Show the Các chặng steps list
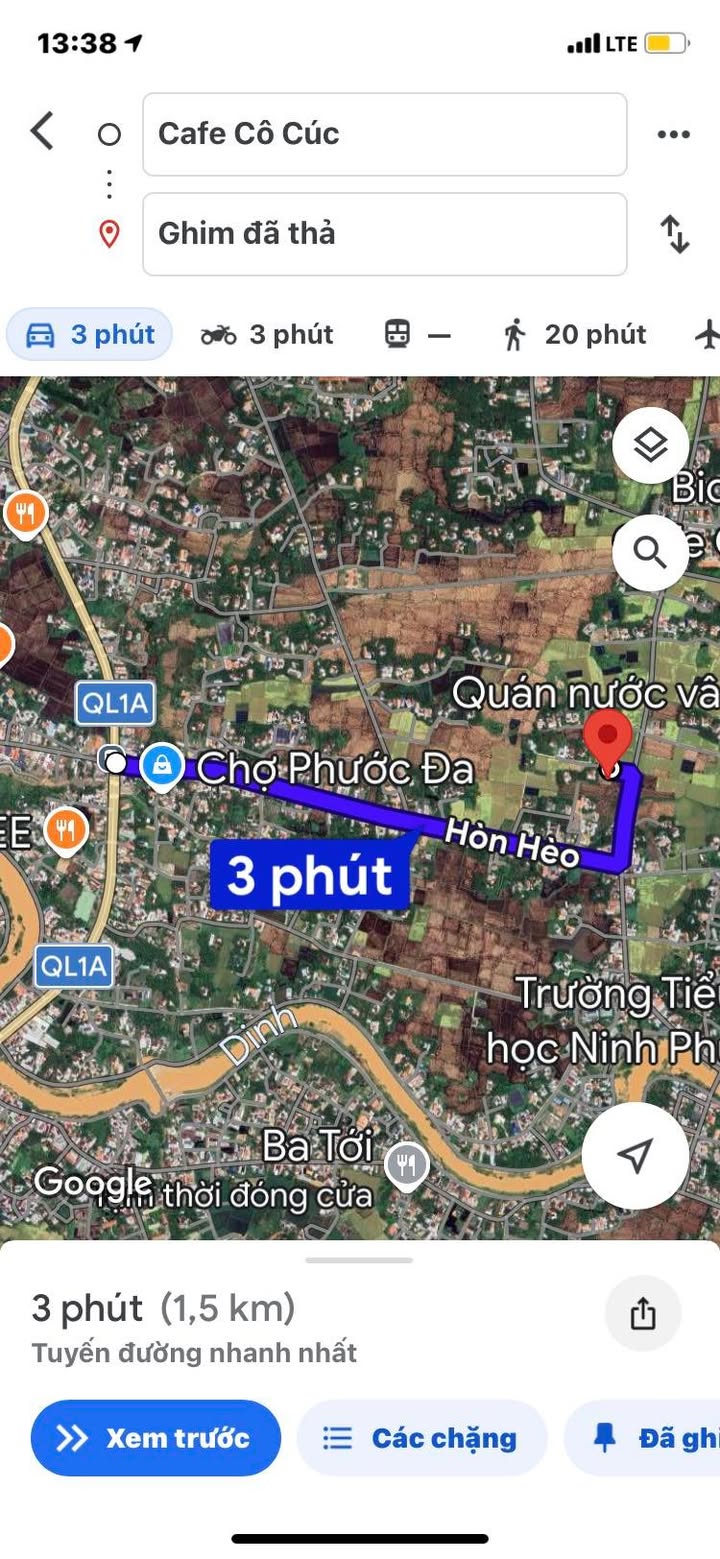Image resolution: width=720 pixels, height=1559 pixels. pyautogui.click(x=421, y=1438)
